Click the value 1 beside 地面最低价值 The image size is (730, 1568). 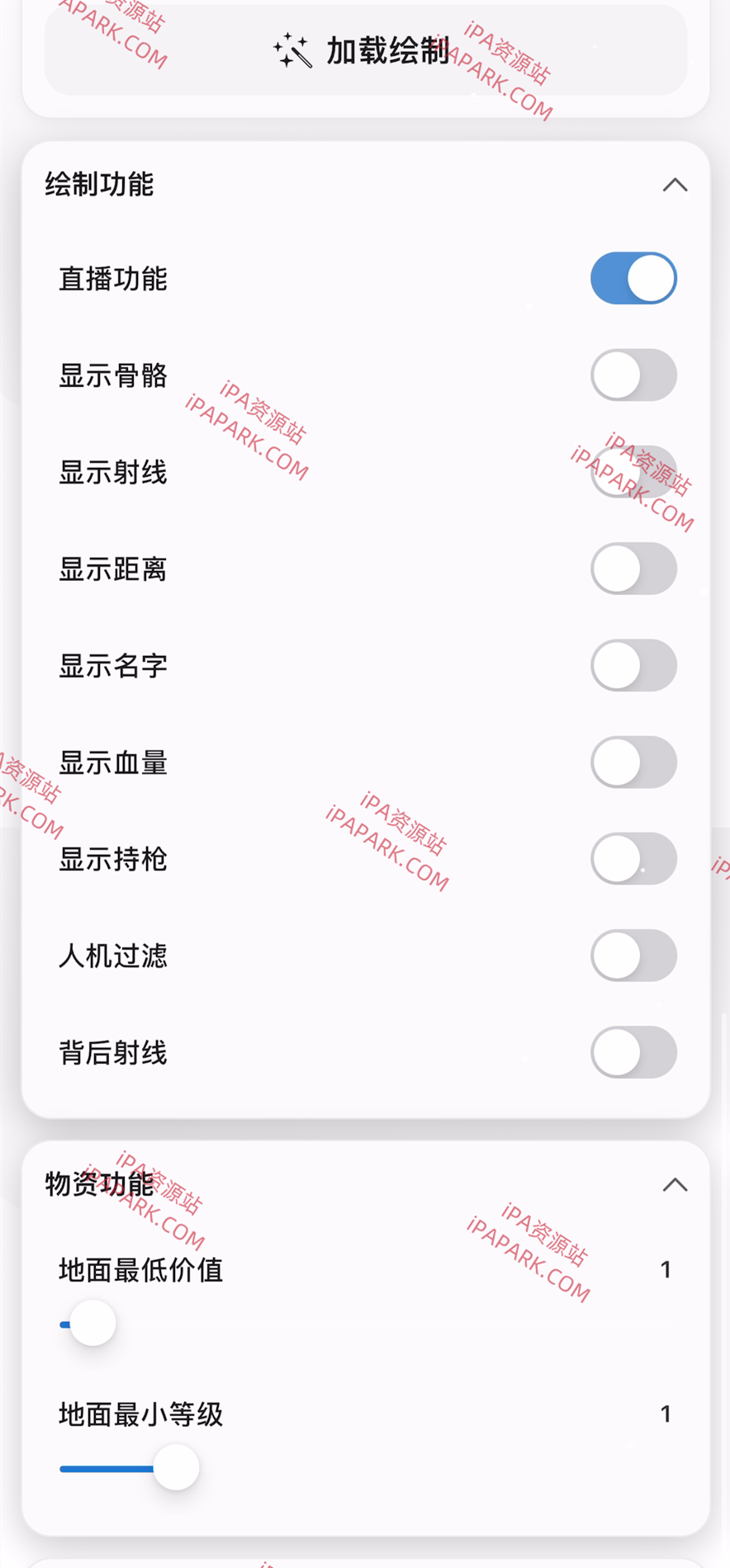666,1270
